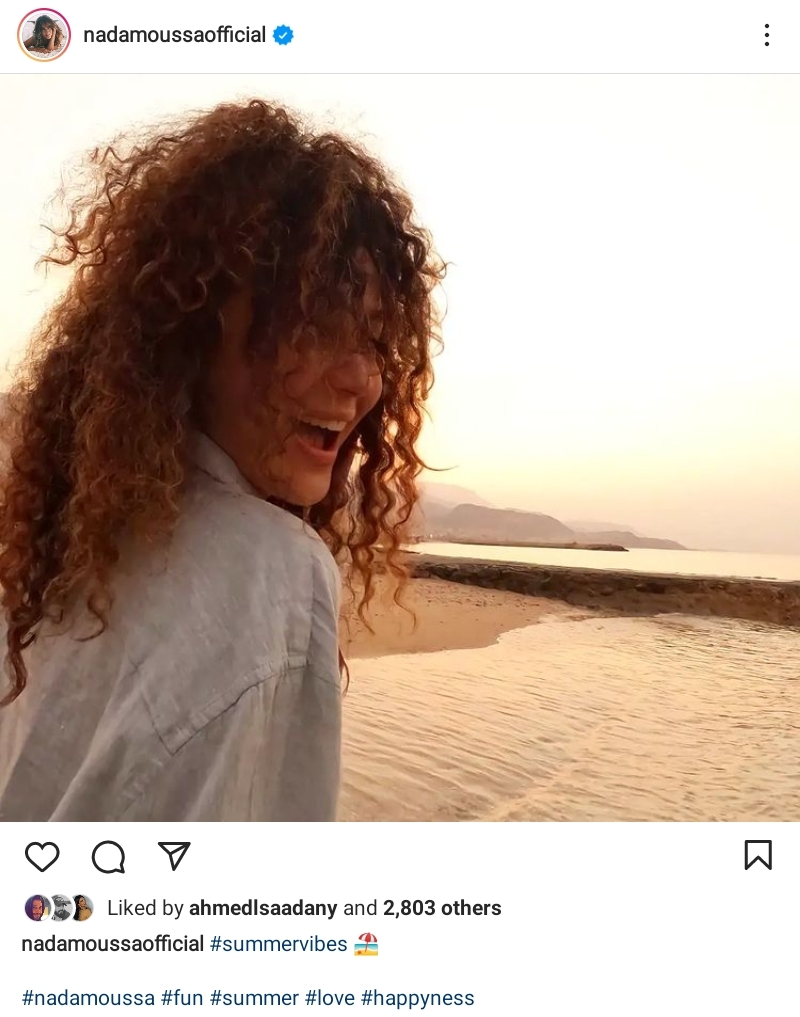Share the post via paper plane icon
Viewport: 800px width, 1017px height.
tap(174, 856)
